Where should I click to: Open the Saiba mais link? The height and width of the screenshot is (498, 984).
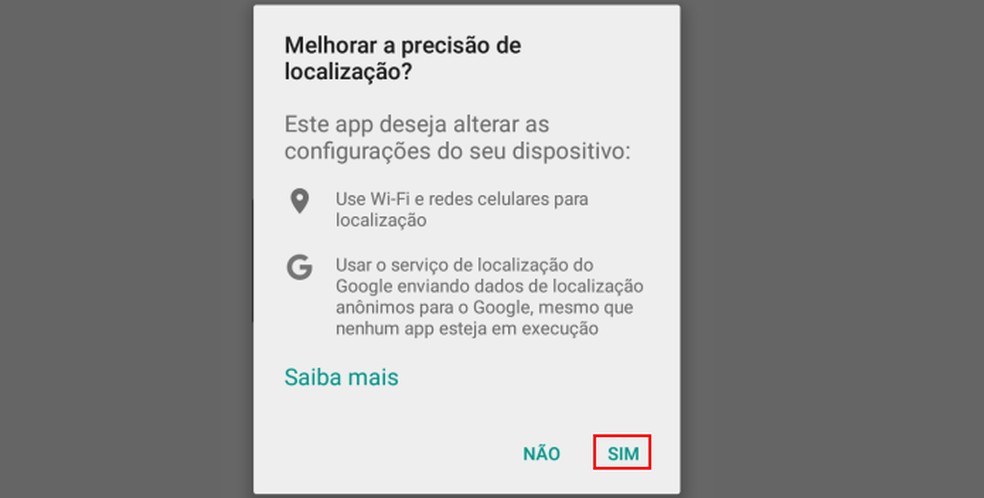coord(341,377)
